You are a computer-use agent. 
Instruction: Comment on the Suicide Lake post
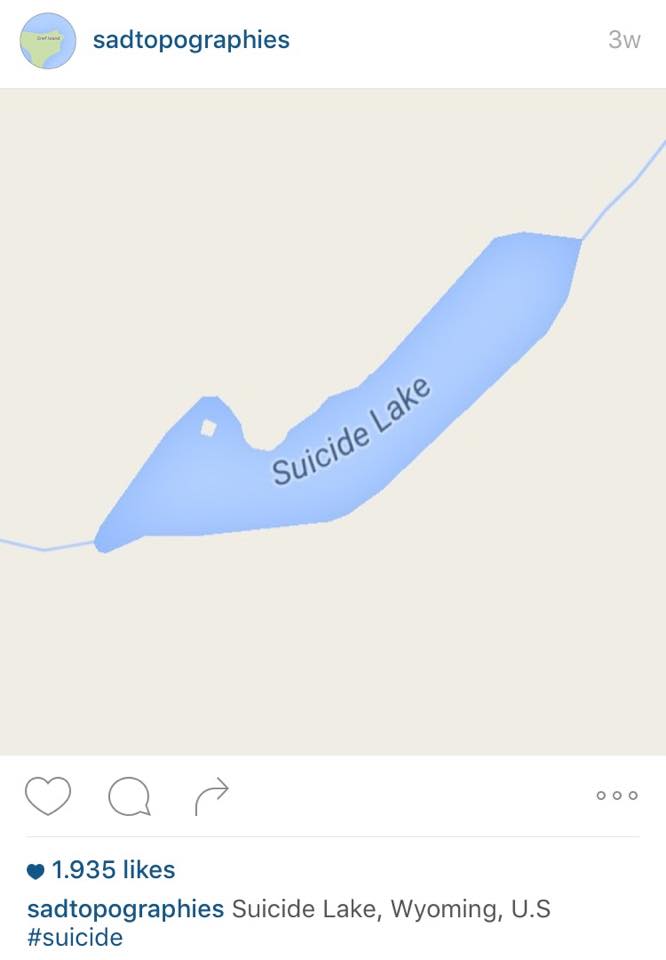pyautogui.click(x=129, y=797)
